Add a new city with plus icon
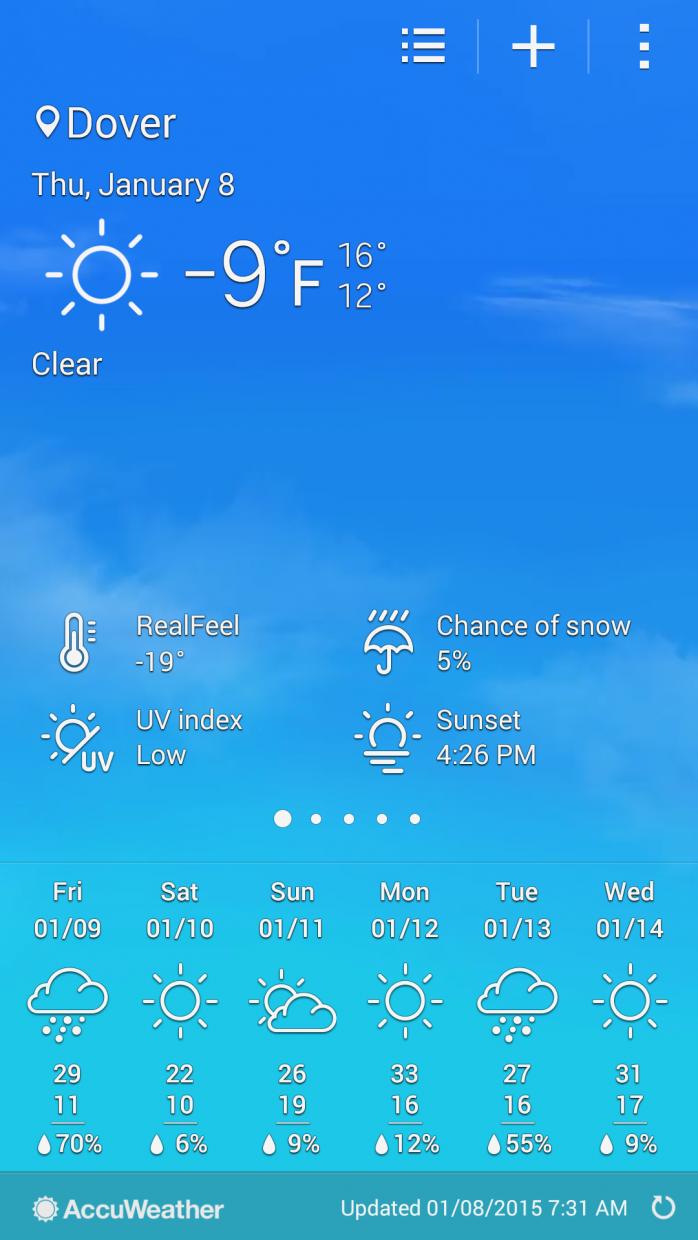 (533, 46)
